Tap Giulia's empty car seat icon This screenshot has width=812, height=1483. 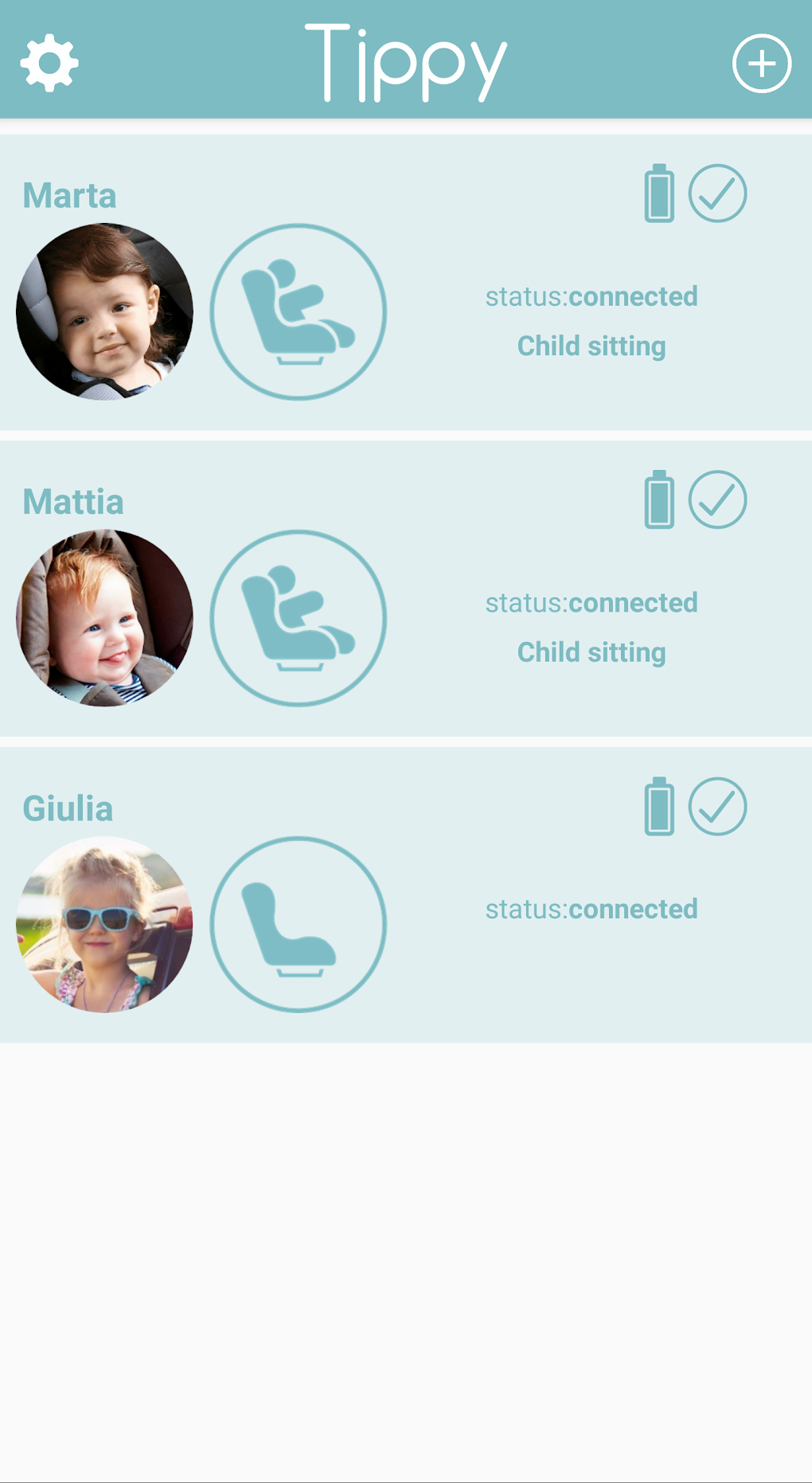[299, 925]
